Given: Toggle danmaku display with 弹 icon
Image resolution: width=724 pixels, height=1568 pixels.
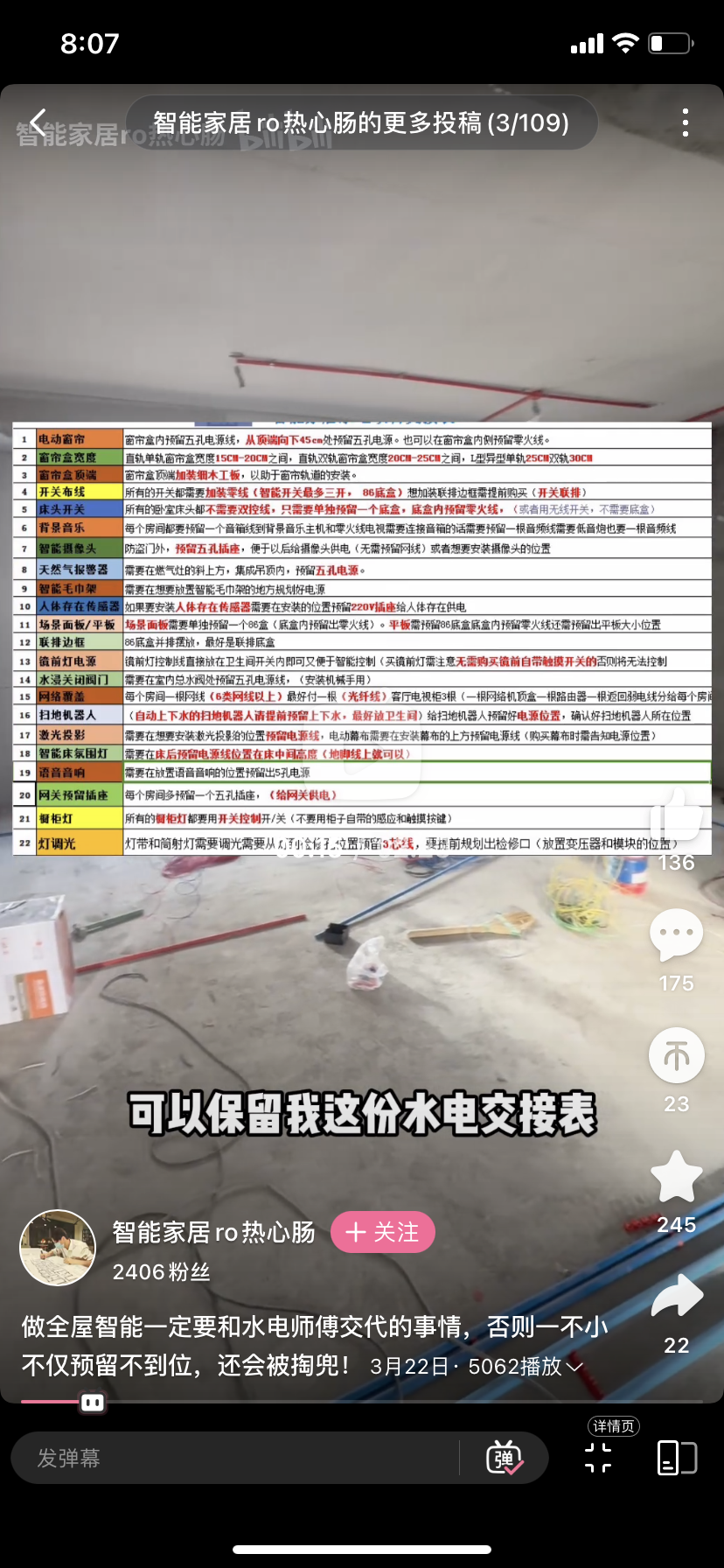Looking at the screenshot, I should tap(504, 1458).
